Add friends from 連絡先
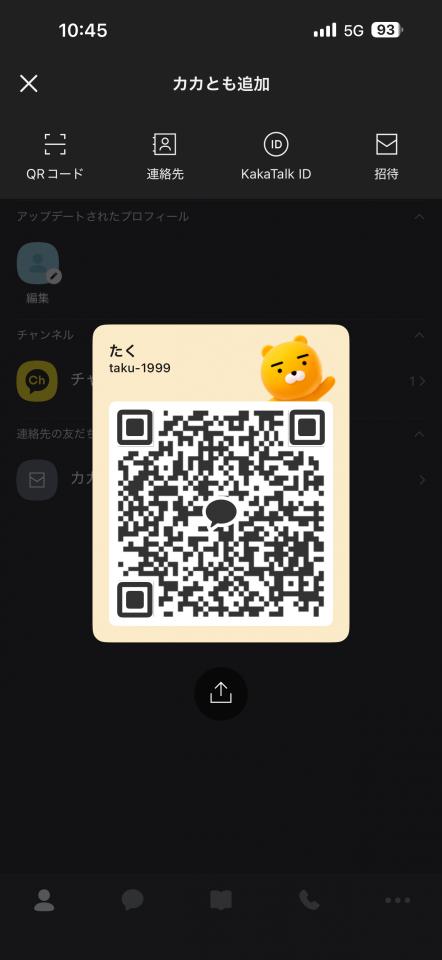 click(165, 157)
